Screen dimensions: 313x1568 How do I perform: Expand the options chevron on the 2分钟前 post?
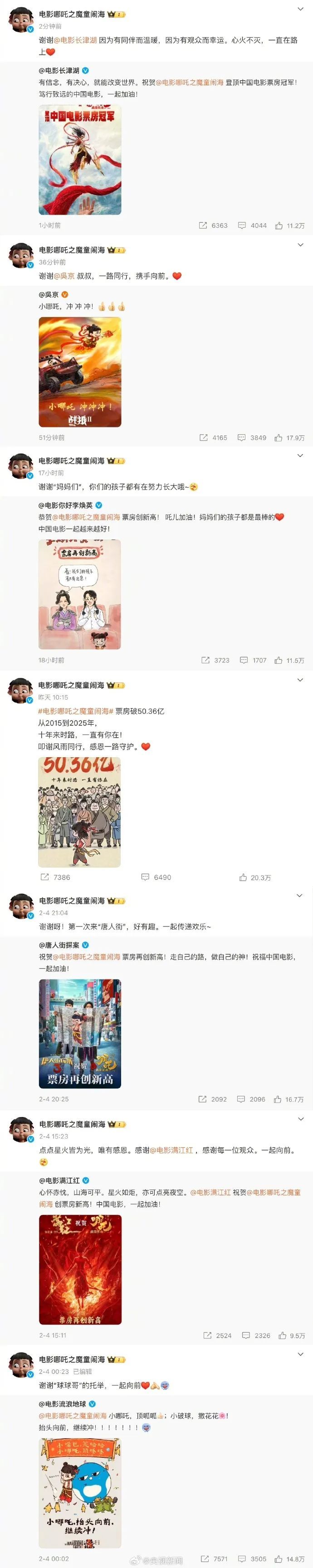pos(300,9)
